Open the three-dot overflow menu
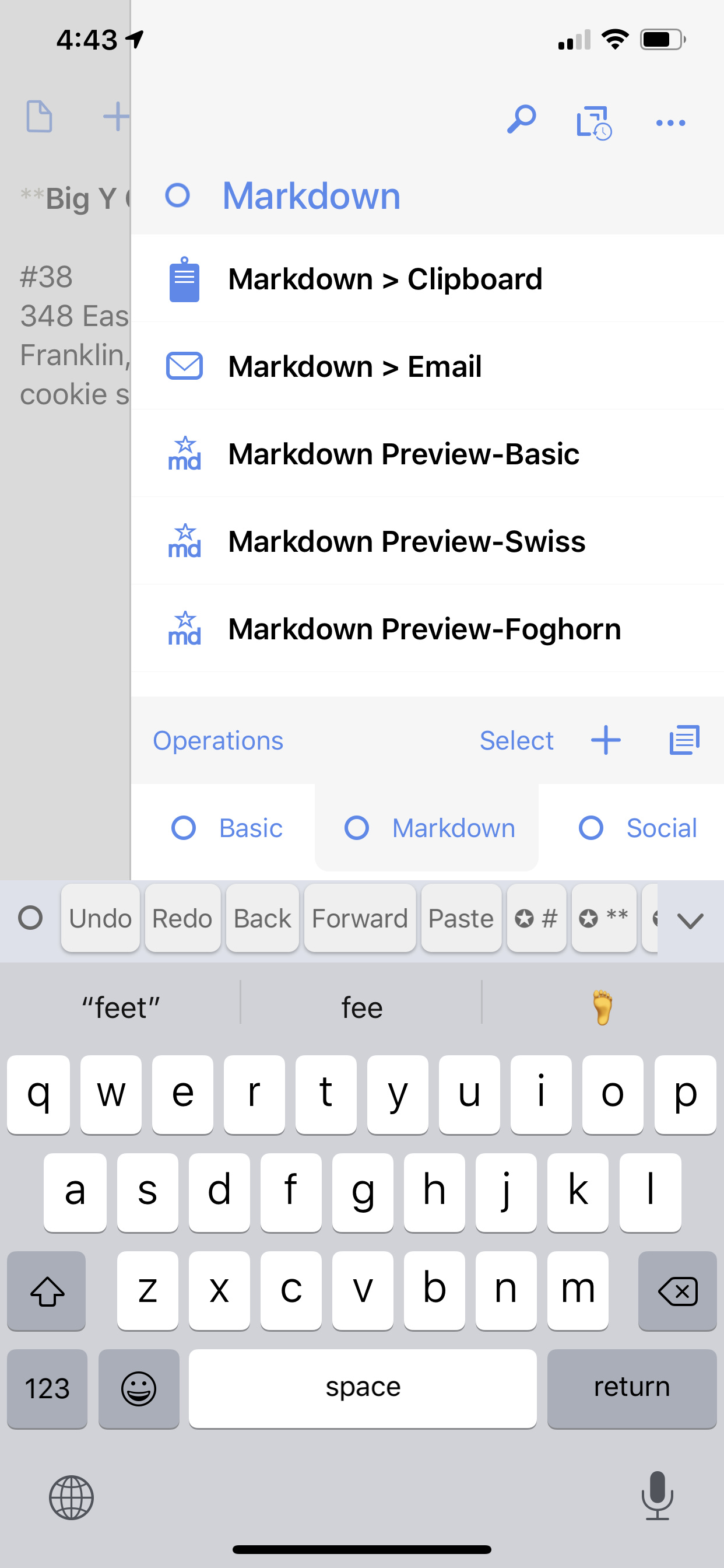Screen dimensions: 724x1568 [670, 123]
